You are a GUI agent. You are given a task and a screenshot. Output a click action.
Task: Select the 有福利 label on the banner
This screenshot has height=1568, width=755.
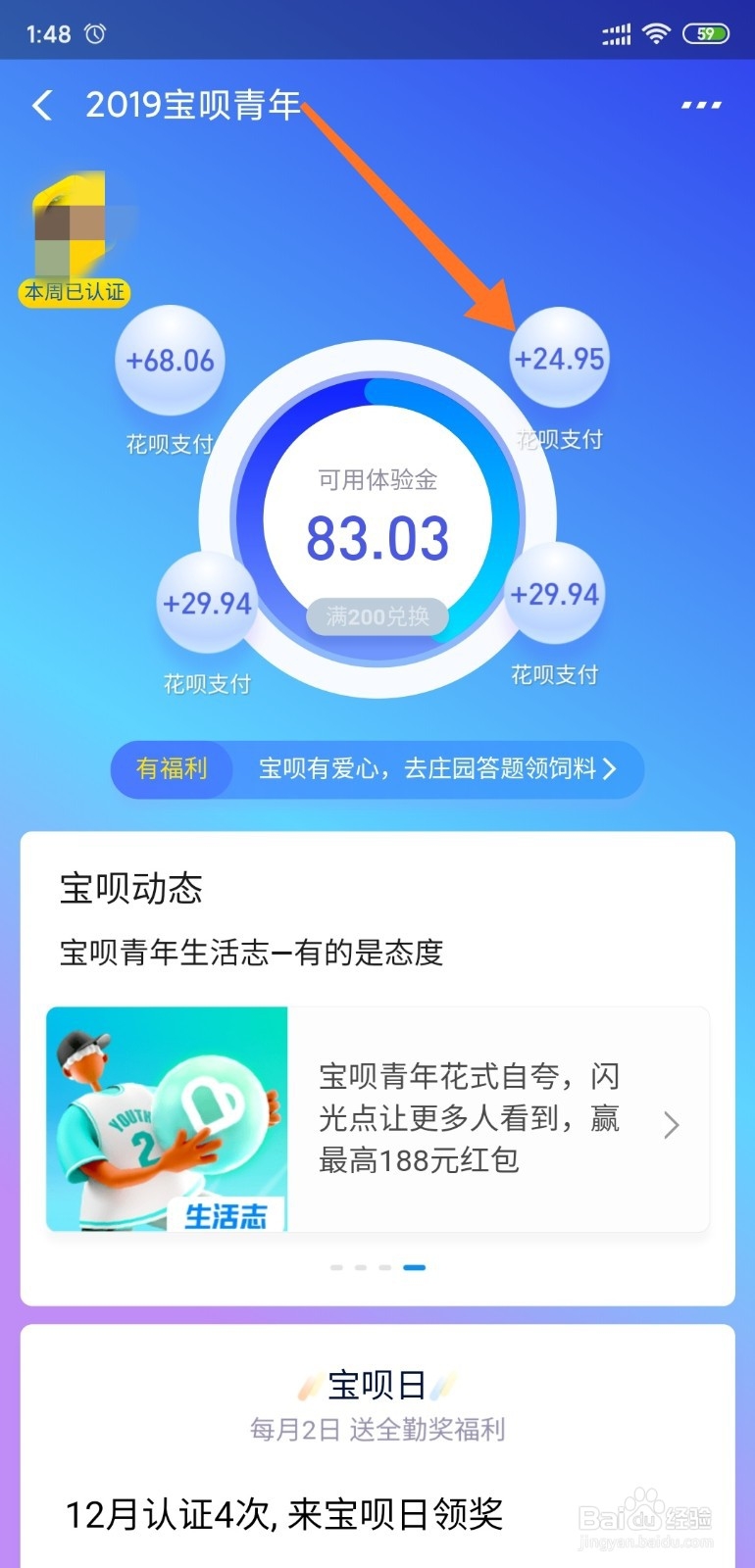pyautogui.click(x=171, y=770)
